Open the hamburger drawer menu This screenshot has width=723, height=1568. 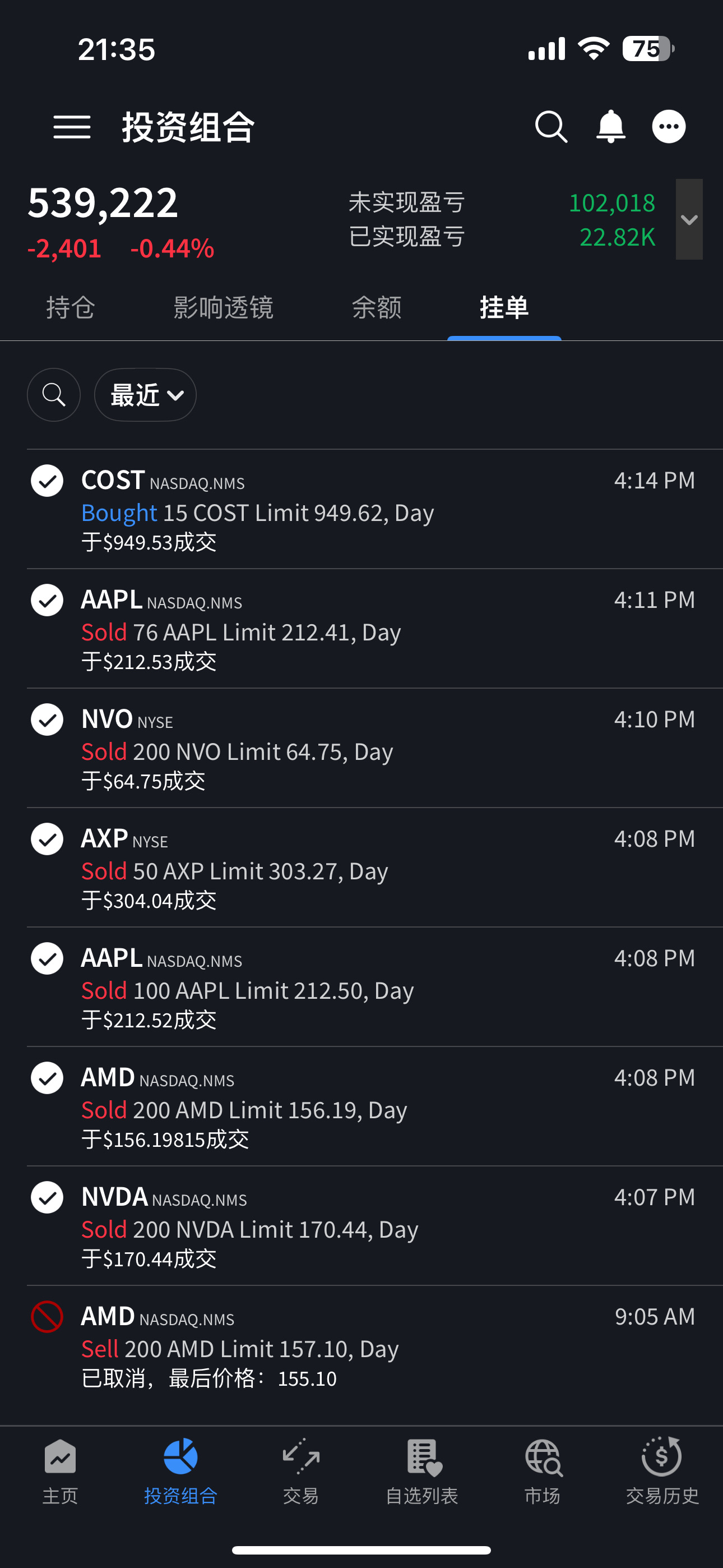click(72, 127)
